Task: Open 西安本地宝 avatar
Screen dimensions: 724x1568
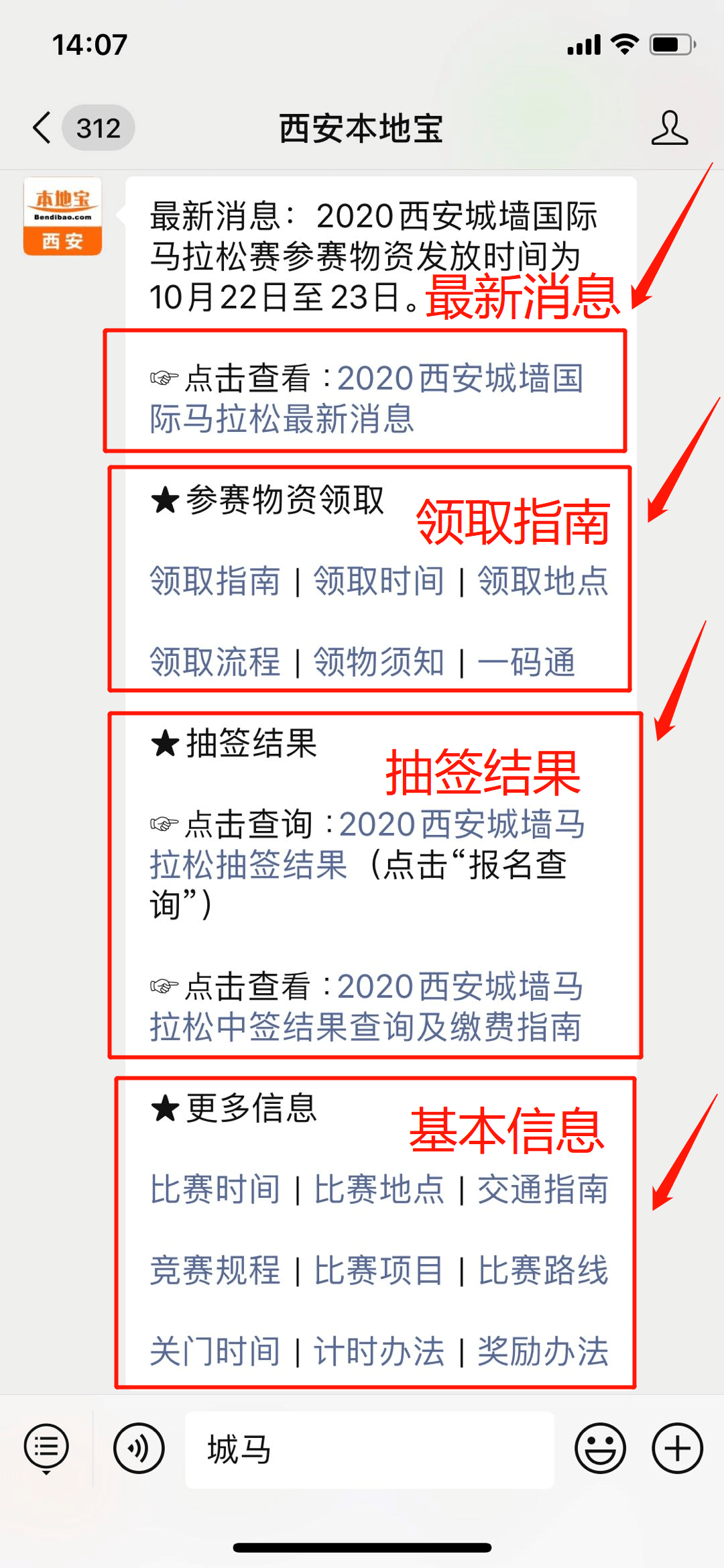Action: pos(62,216)
